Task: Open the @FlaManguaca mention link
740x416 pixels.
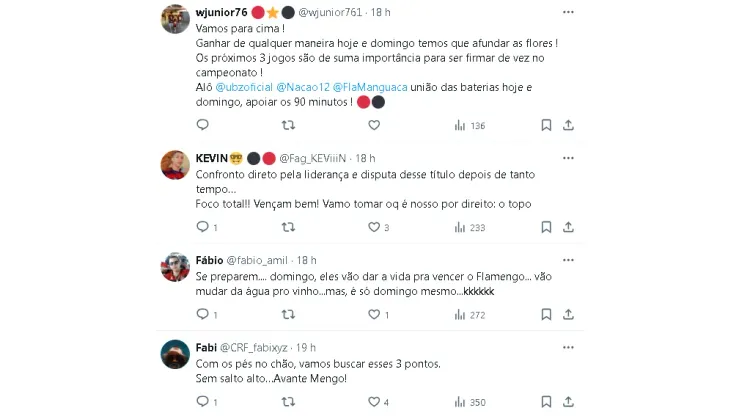Action: [x=368, y=88]
